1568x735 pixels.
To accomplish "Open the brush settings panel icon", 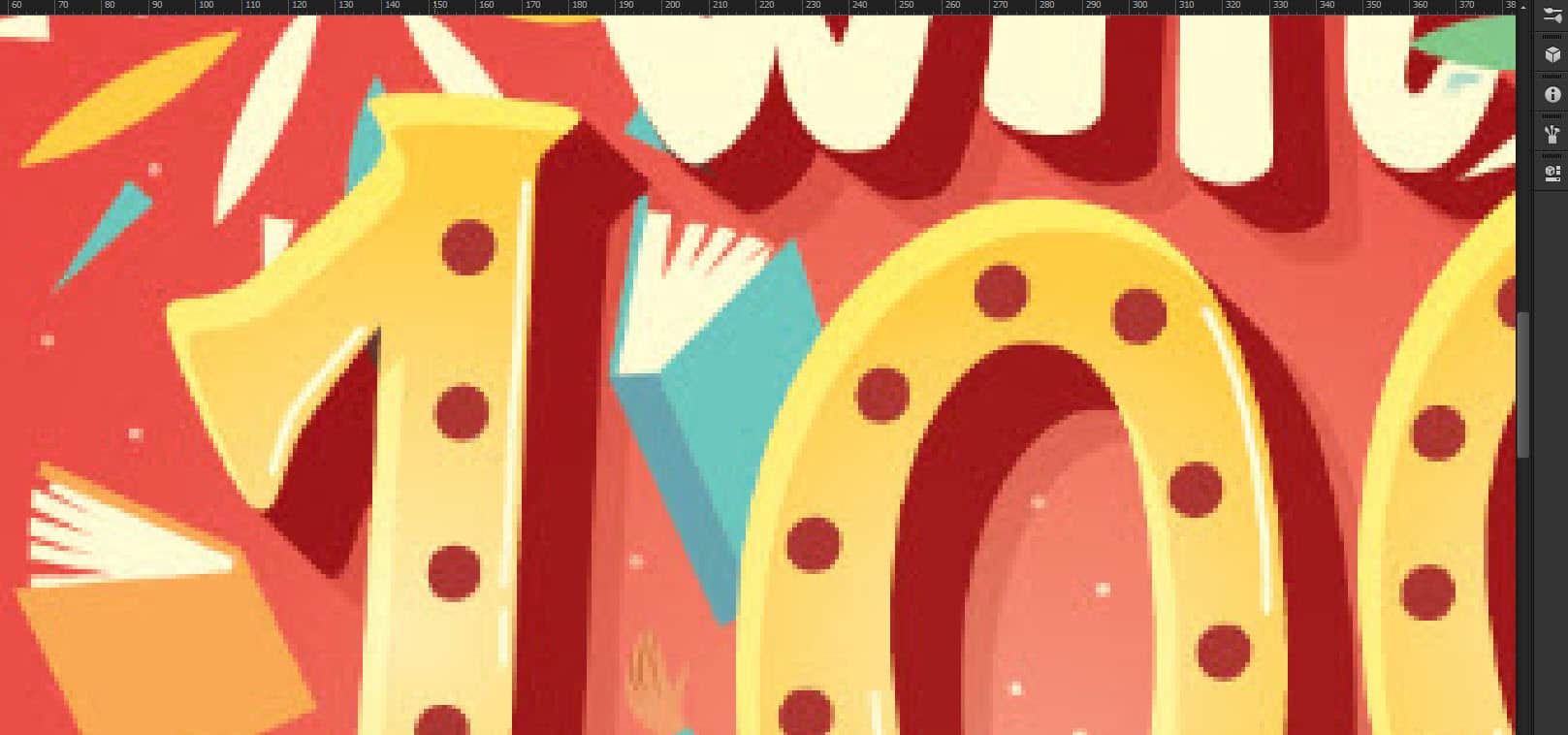I will pyautogui.click(x=1552, y=16).
